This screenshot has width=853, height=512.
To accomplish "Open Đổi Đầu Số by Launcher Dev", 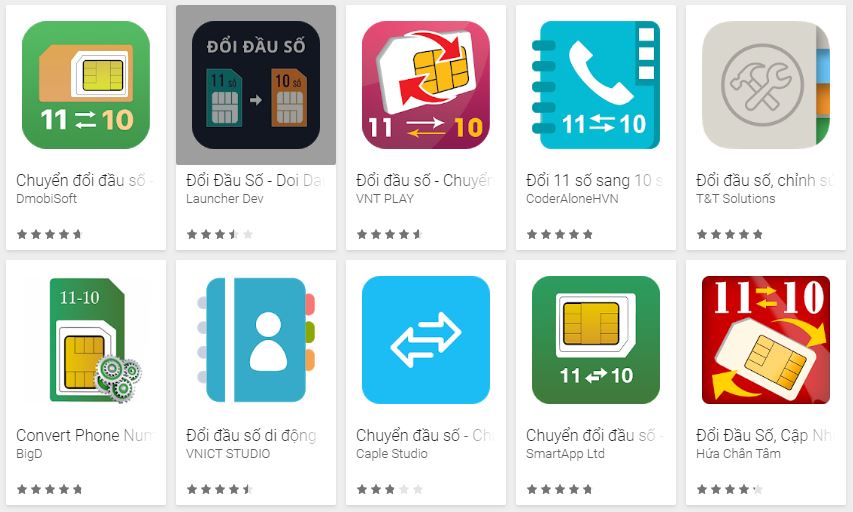I will click(x=255, y=85).
